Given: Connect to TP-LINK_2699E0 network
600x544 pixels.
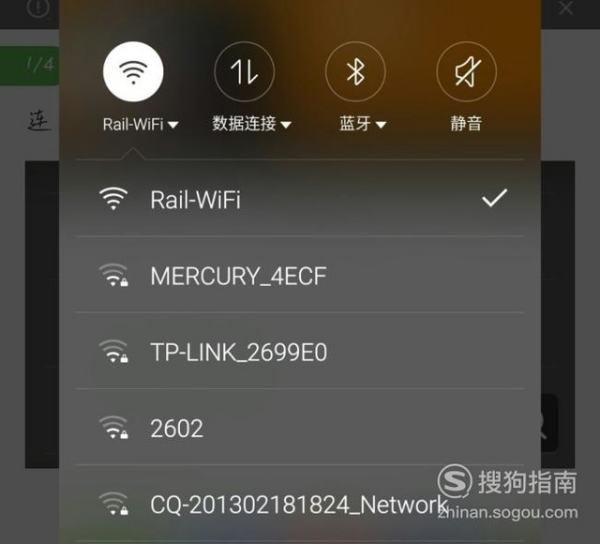Looking at the screenshot, I should (300, 352).
